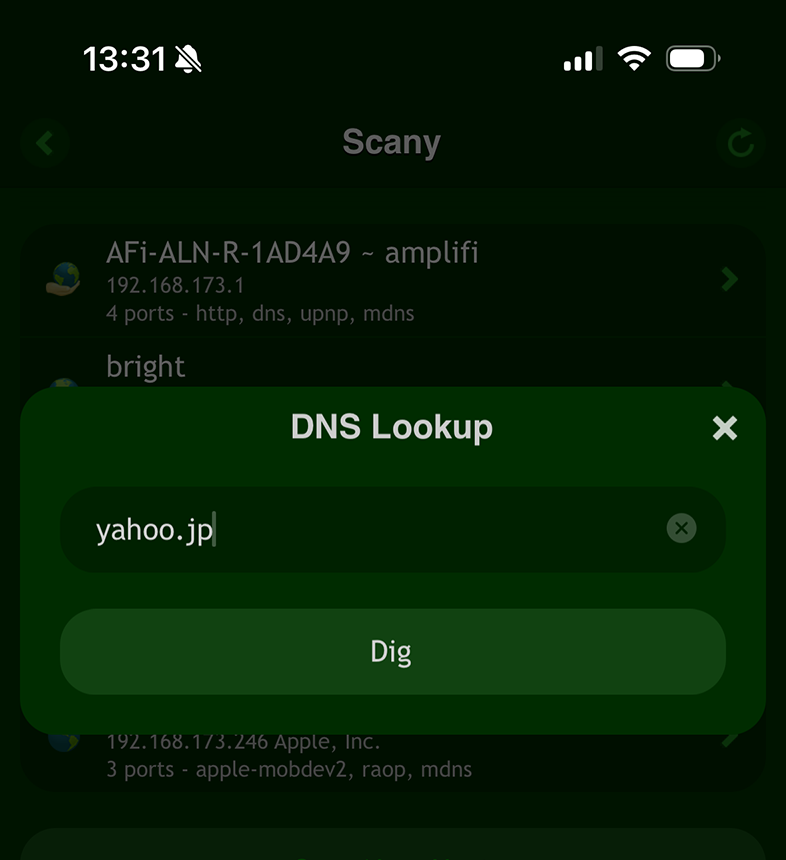Open the chevron on the bright device row
Viewport: 786px width, 860px height.
729,385
